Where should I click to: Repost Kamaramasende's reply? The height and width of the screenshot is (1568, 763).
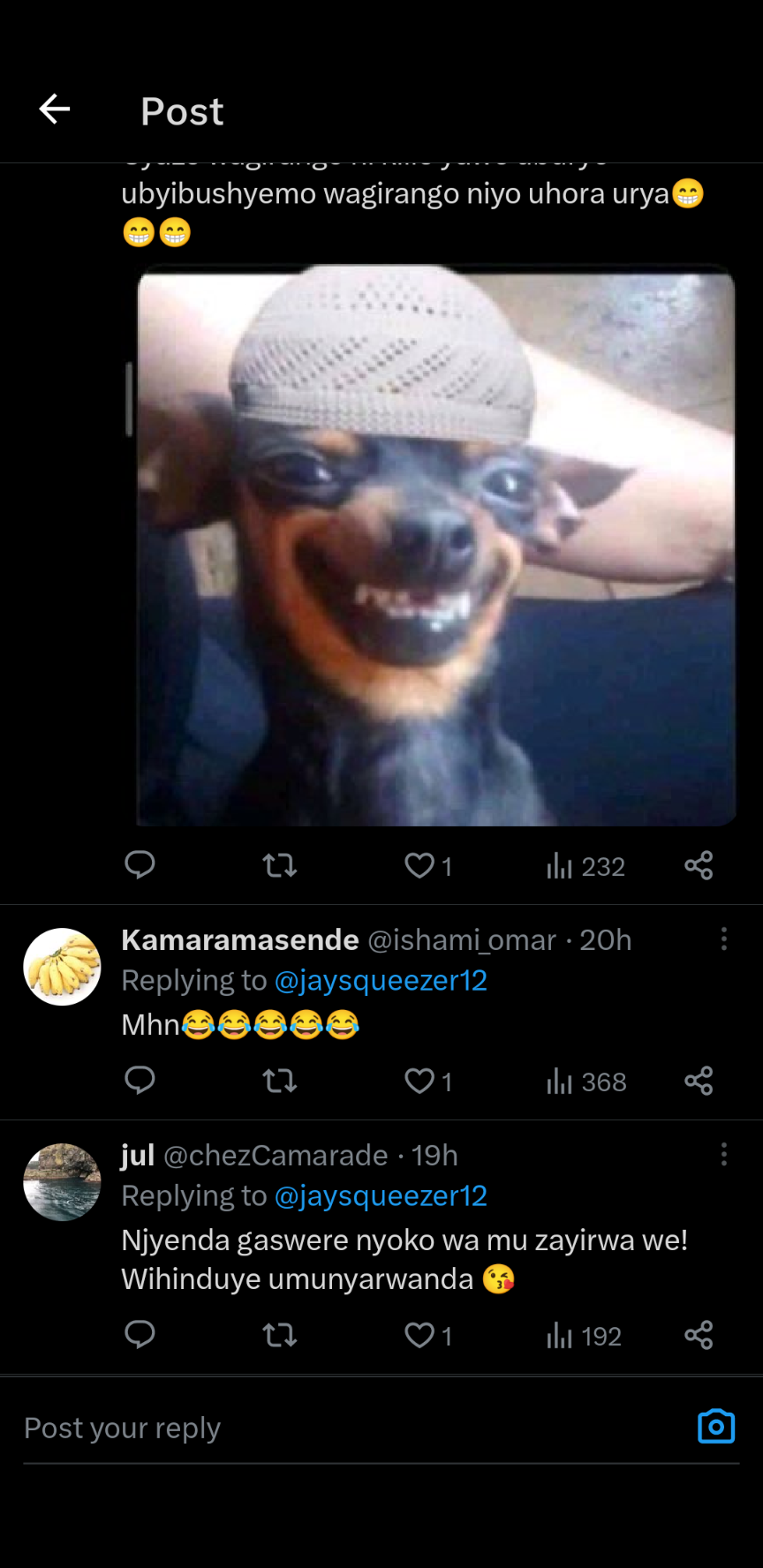[x=280, y=1081]
